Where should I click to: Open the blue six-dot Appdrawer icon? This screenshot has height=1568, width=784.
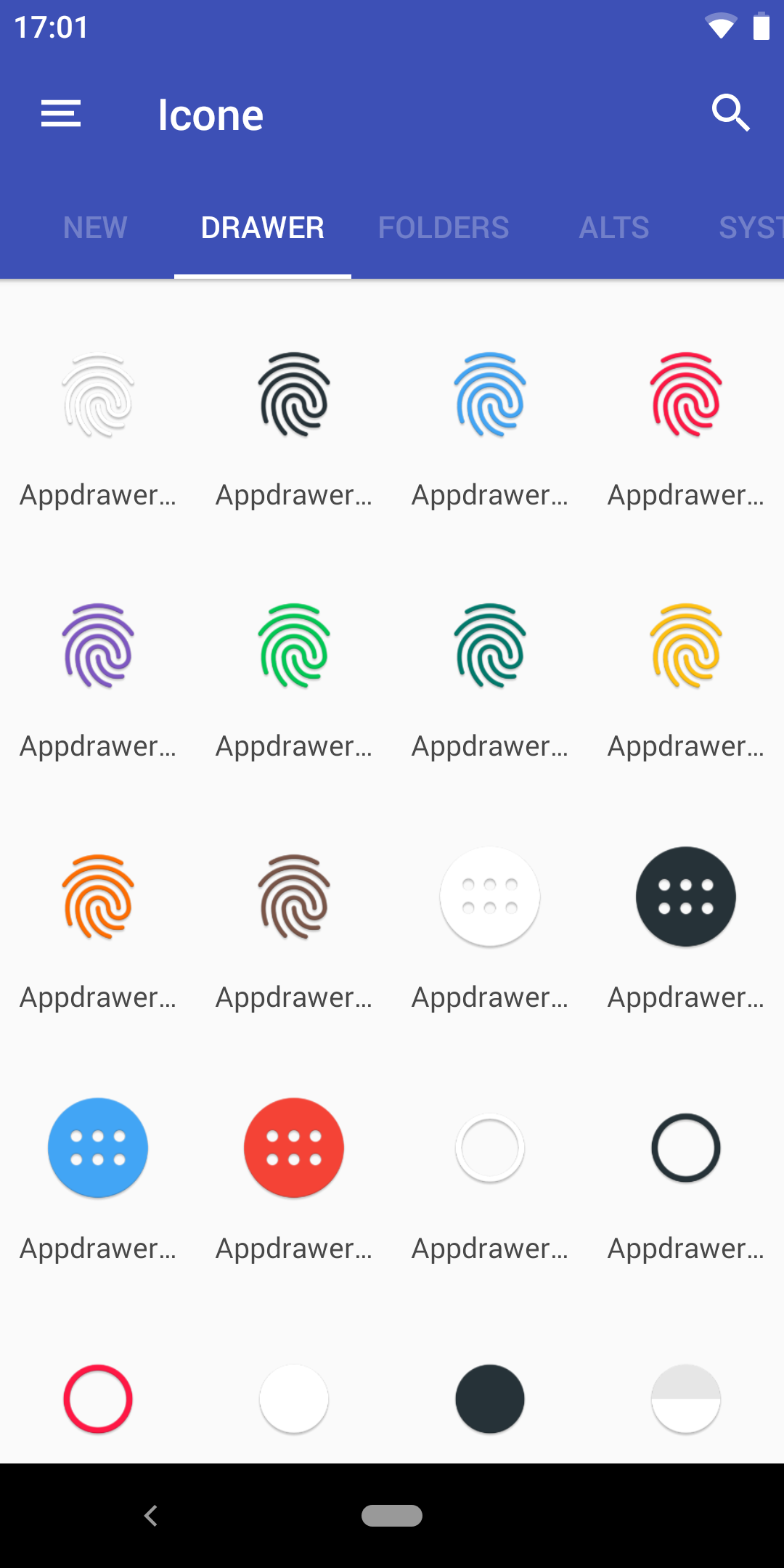click(x=98, y=1148)
